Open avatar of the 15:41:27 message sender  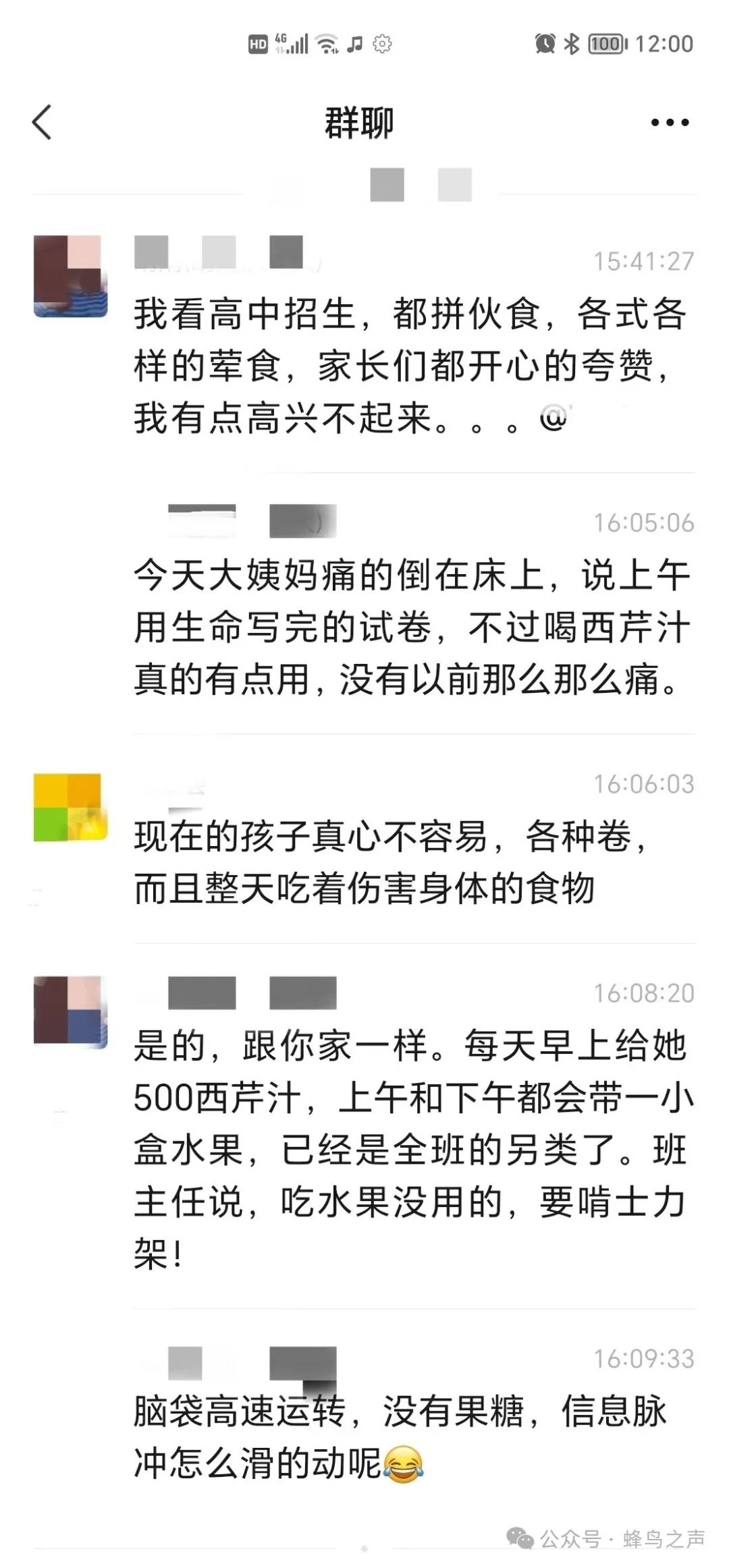click(70, 276)
